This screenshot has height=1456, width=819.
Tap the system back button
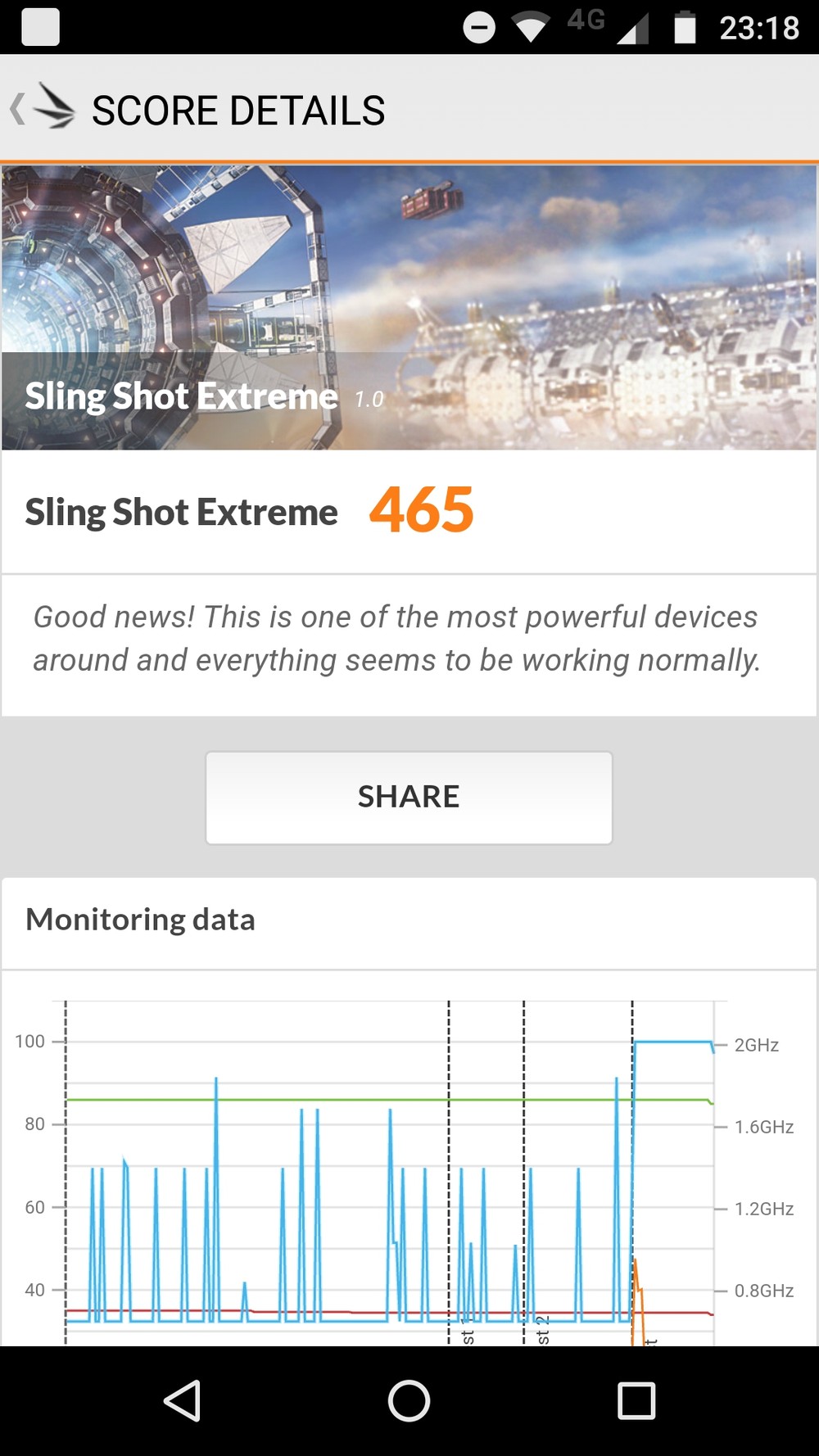[183, 1401]
